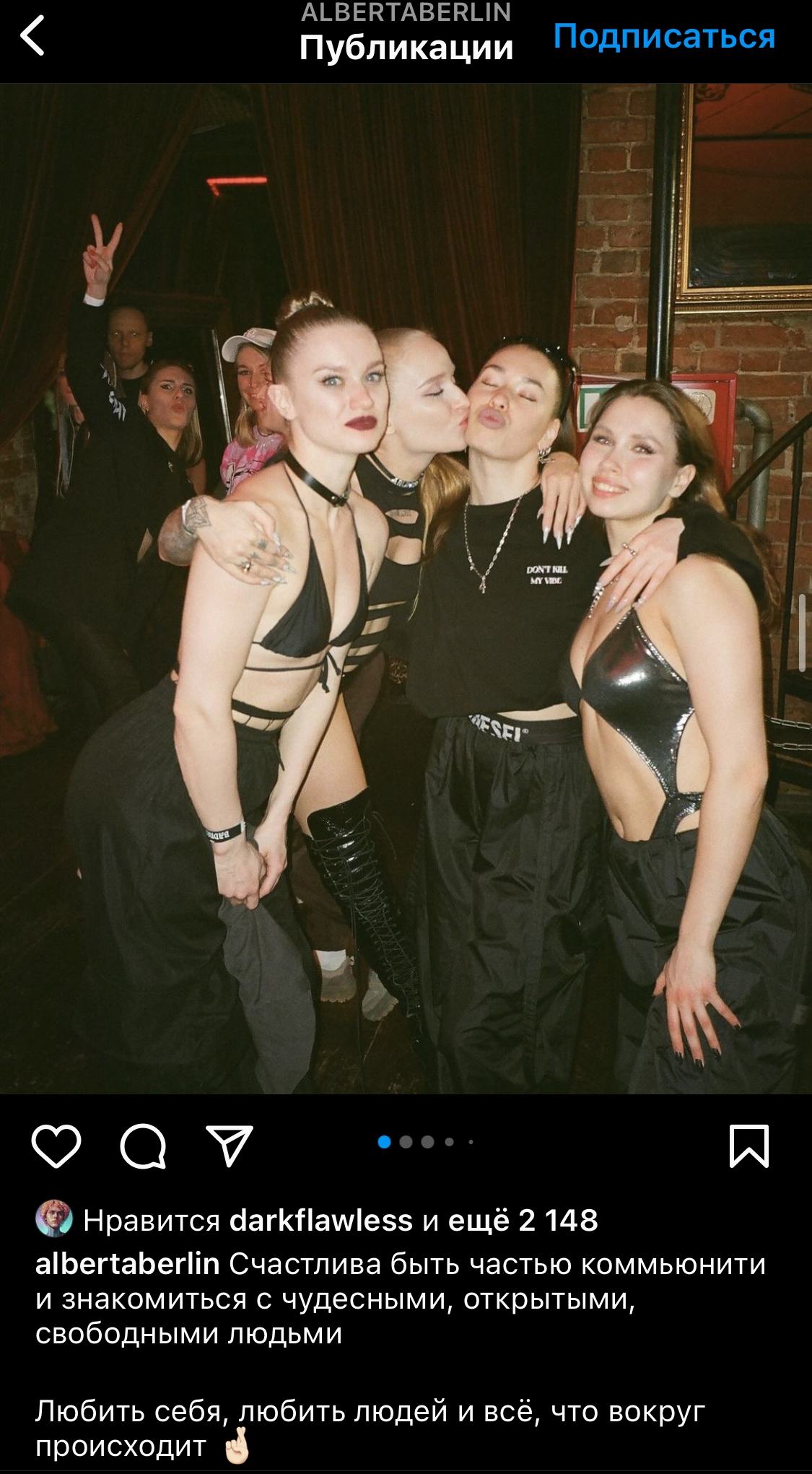
Task: Open albertaberlin profile from the caption
Action: point(128,1264)
